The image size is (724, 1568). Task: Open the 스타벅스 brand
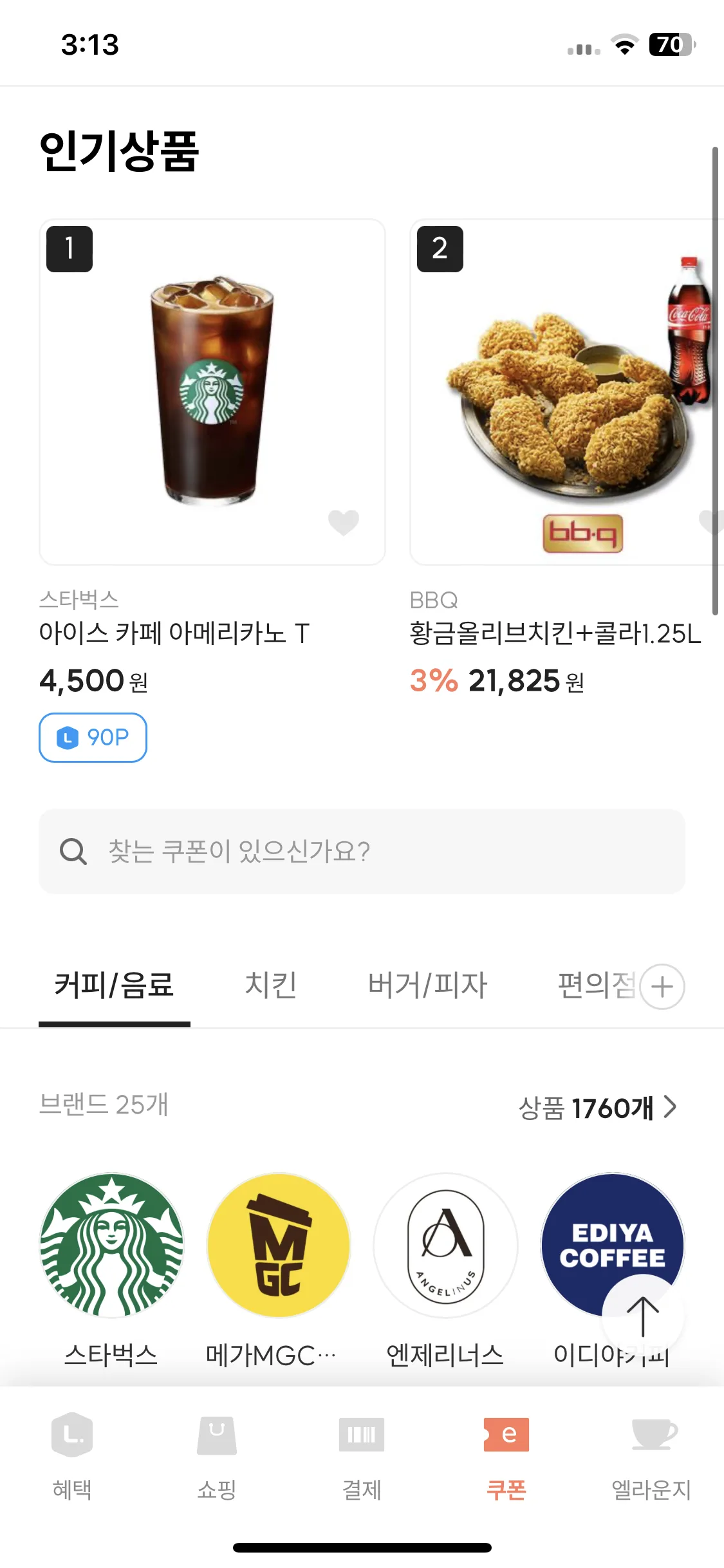pos(112,1246)
